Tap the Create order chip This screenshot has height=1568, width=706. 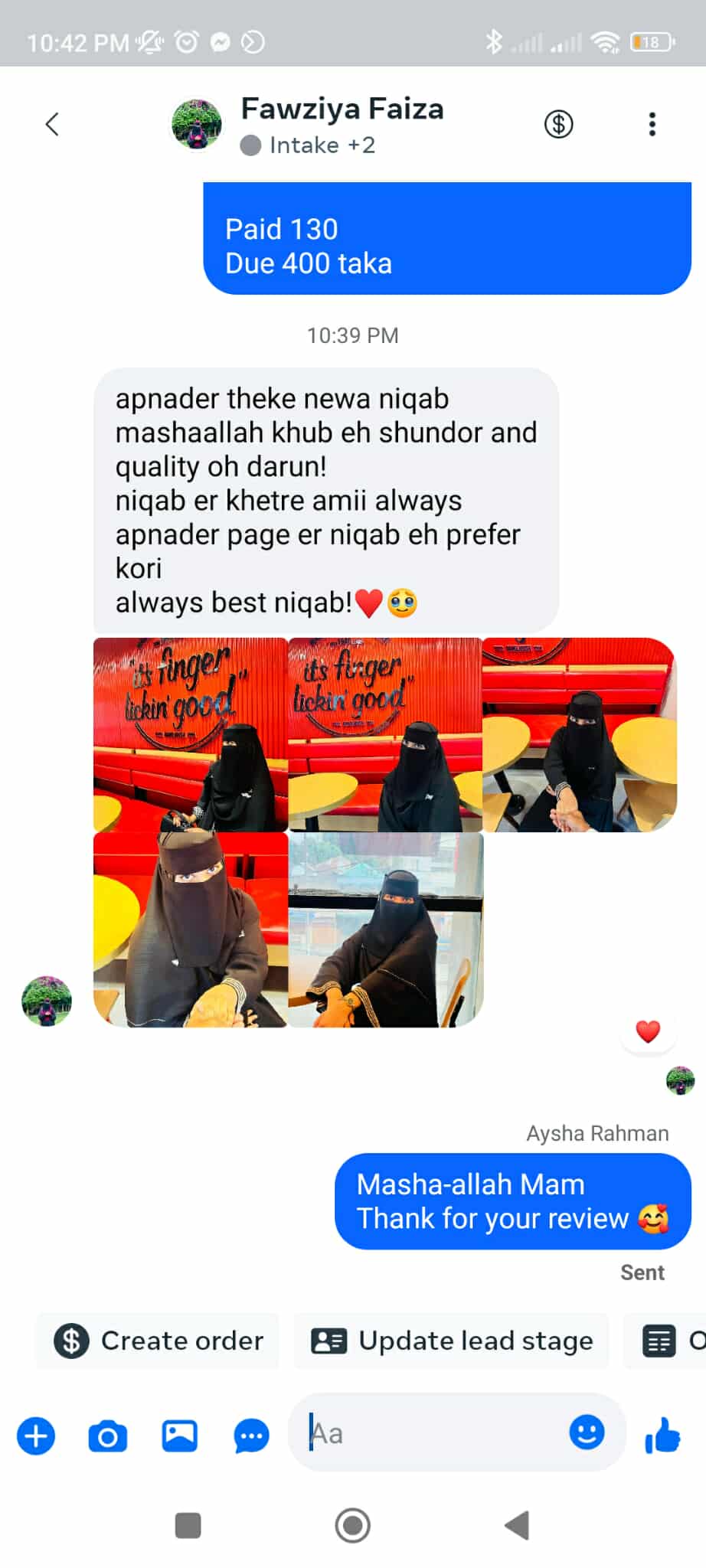159,1341
